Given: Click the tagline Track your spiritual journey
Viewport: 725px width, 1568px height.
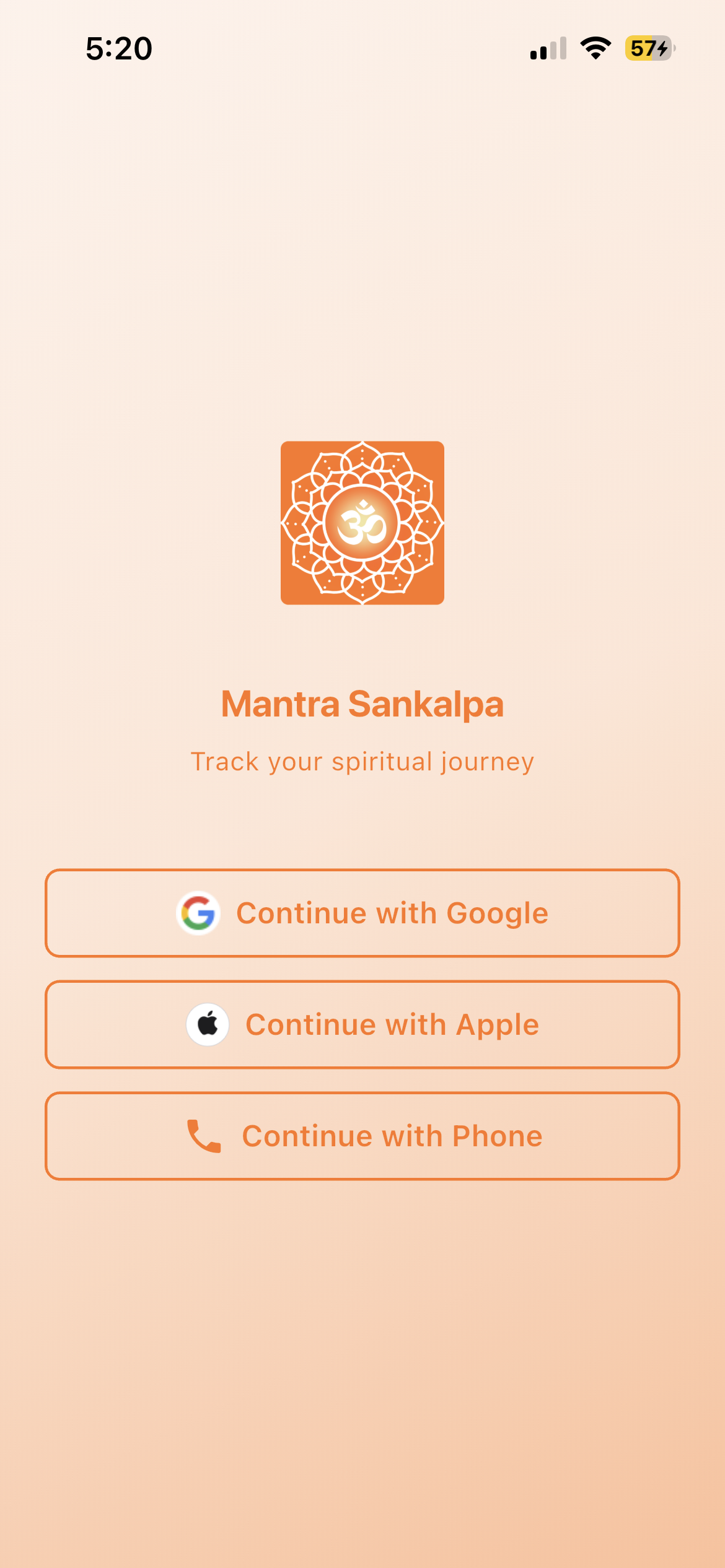Looking at the screenshot, I should pos(362,760).
